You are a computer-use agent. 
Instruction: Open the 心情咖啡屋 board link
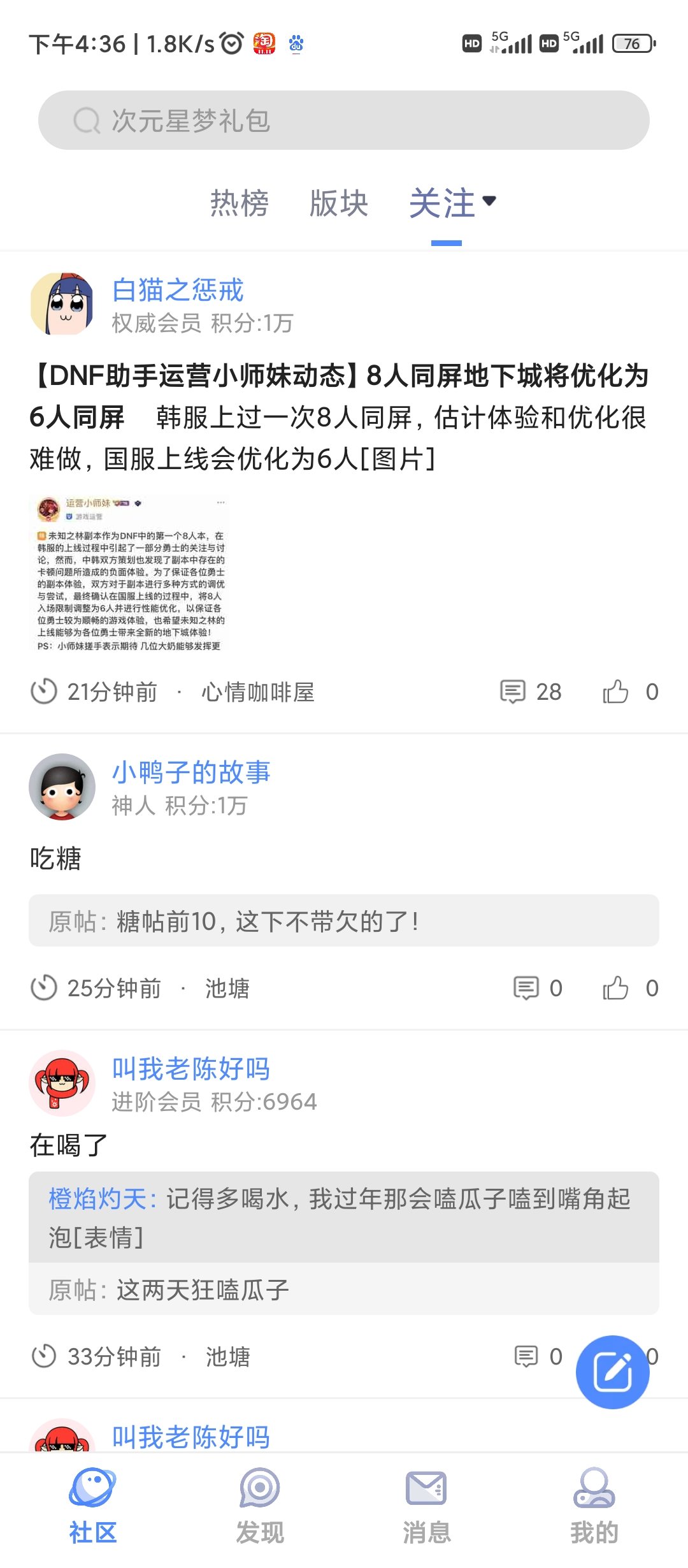point(258,692)
